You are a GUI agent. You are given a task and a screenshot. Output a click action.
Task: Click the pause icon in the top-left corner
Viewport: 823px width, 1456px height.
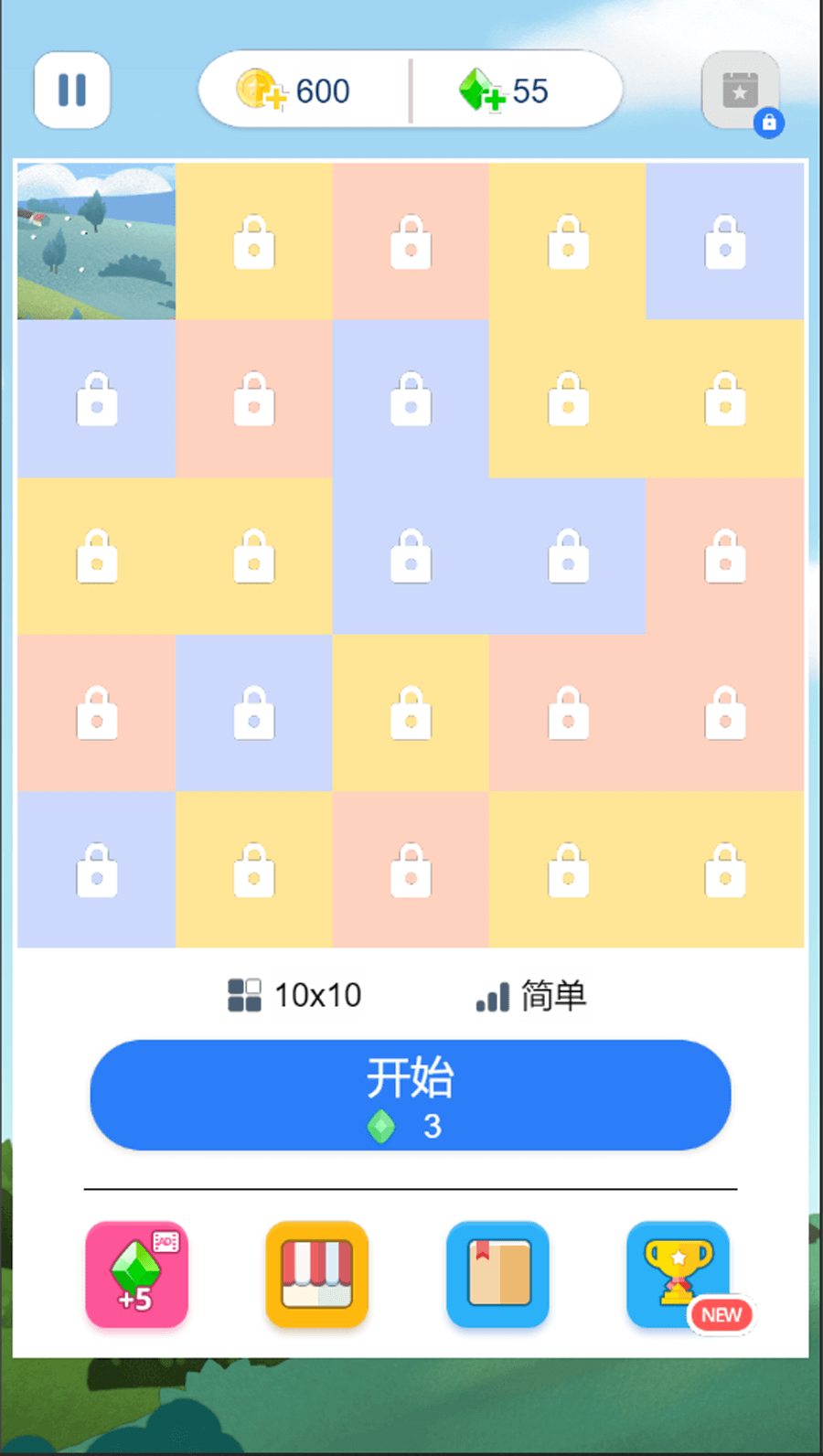(x=72, y=91)
